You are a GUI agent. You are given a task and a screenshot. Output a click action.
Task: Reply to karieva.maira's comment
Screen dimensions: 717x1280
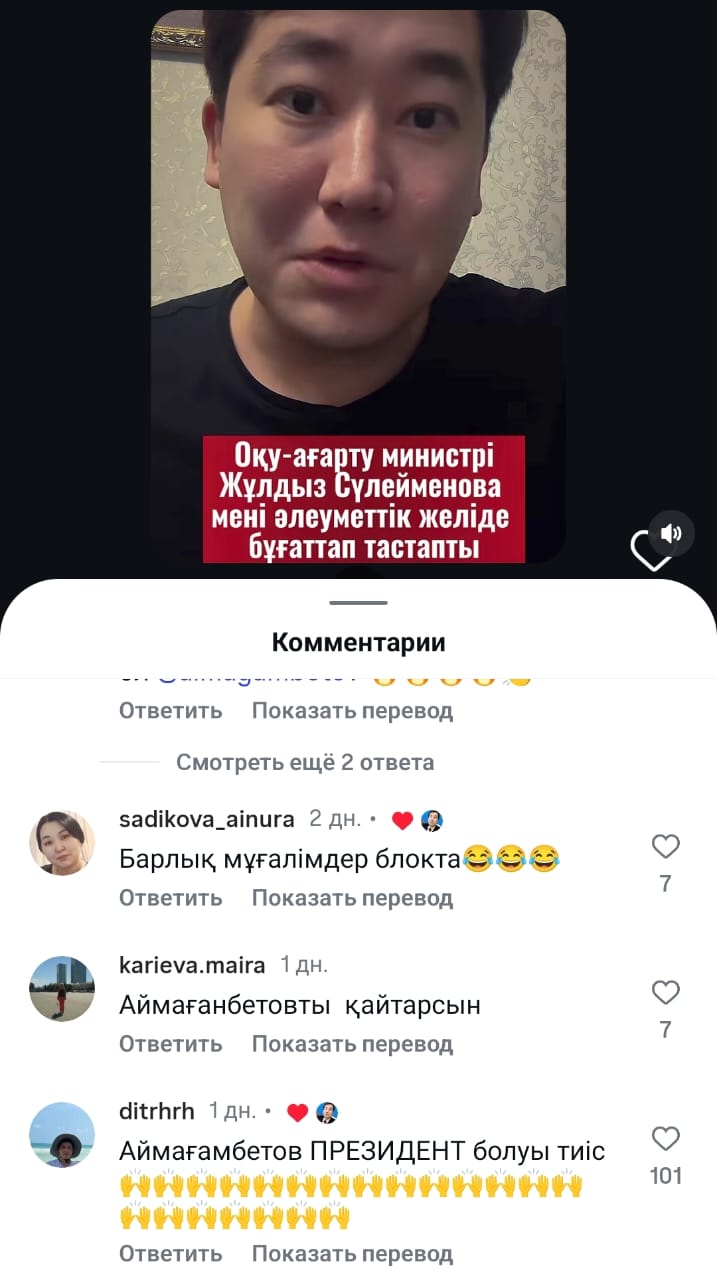click(x=170, y=1044)
